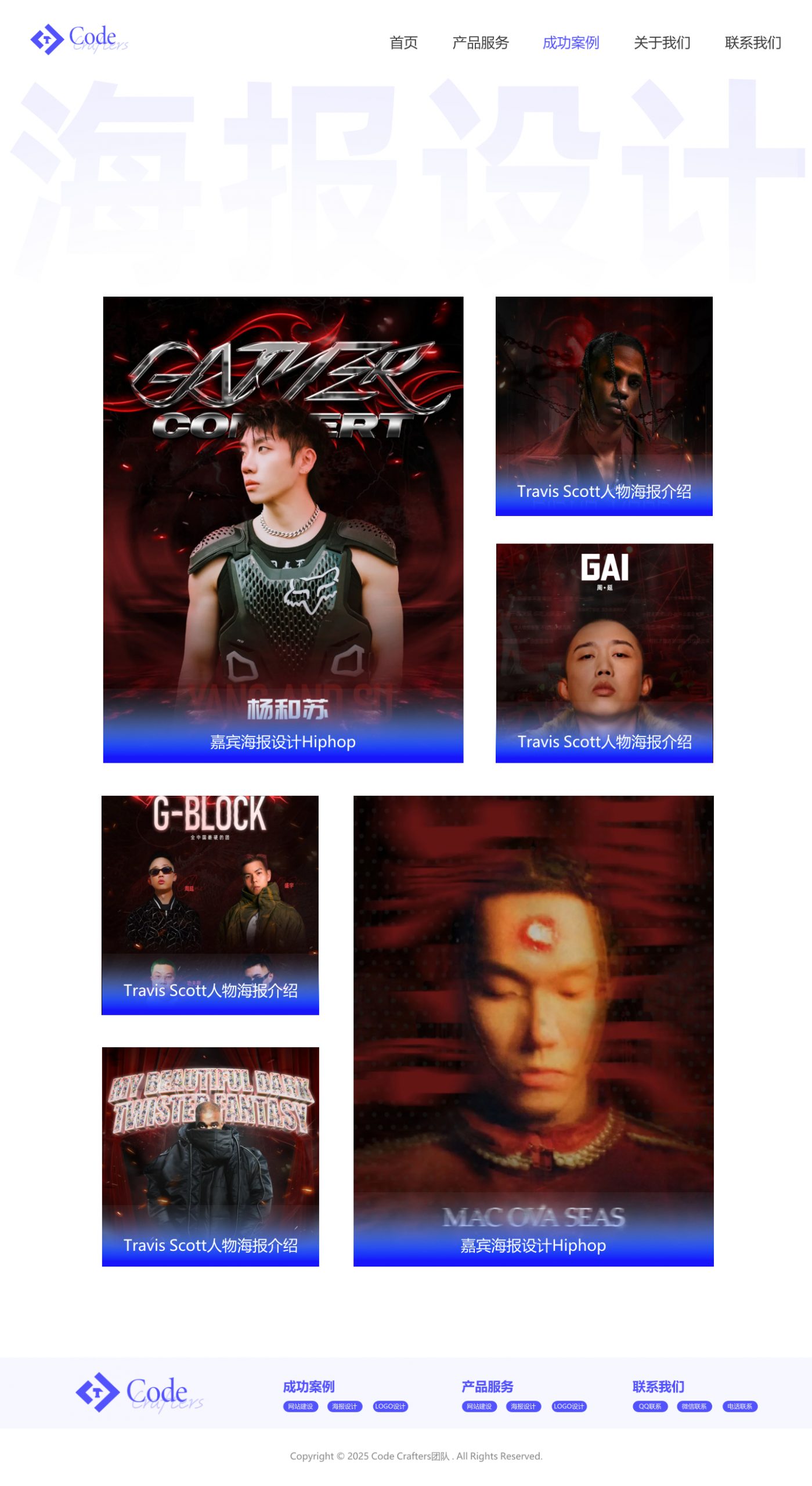This screenshot has width=812, height=1486.
Task: Open the G-BLOCK poster card
Action: (210, 904)
